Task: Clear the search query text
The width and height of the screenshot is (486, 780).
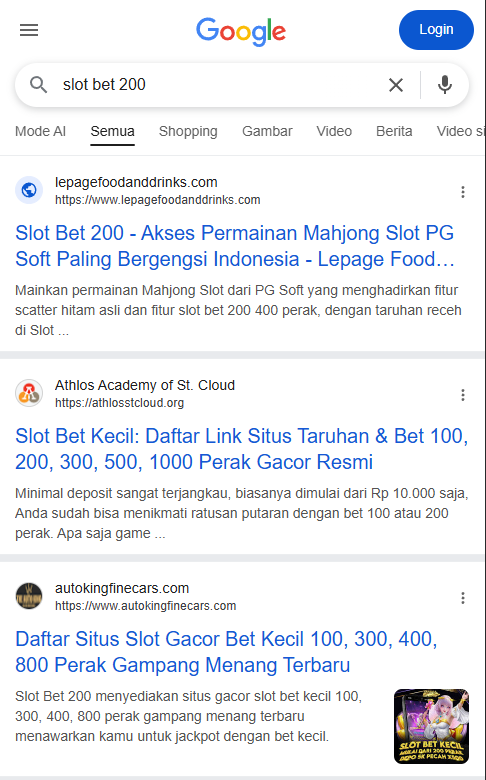Action: point(396,85)
